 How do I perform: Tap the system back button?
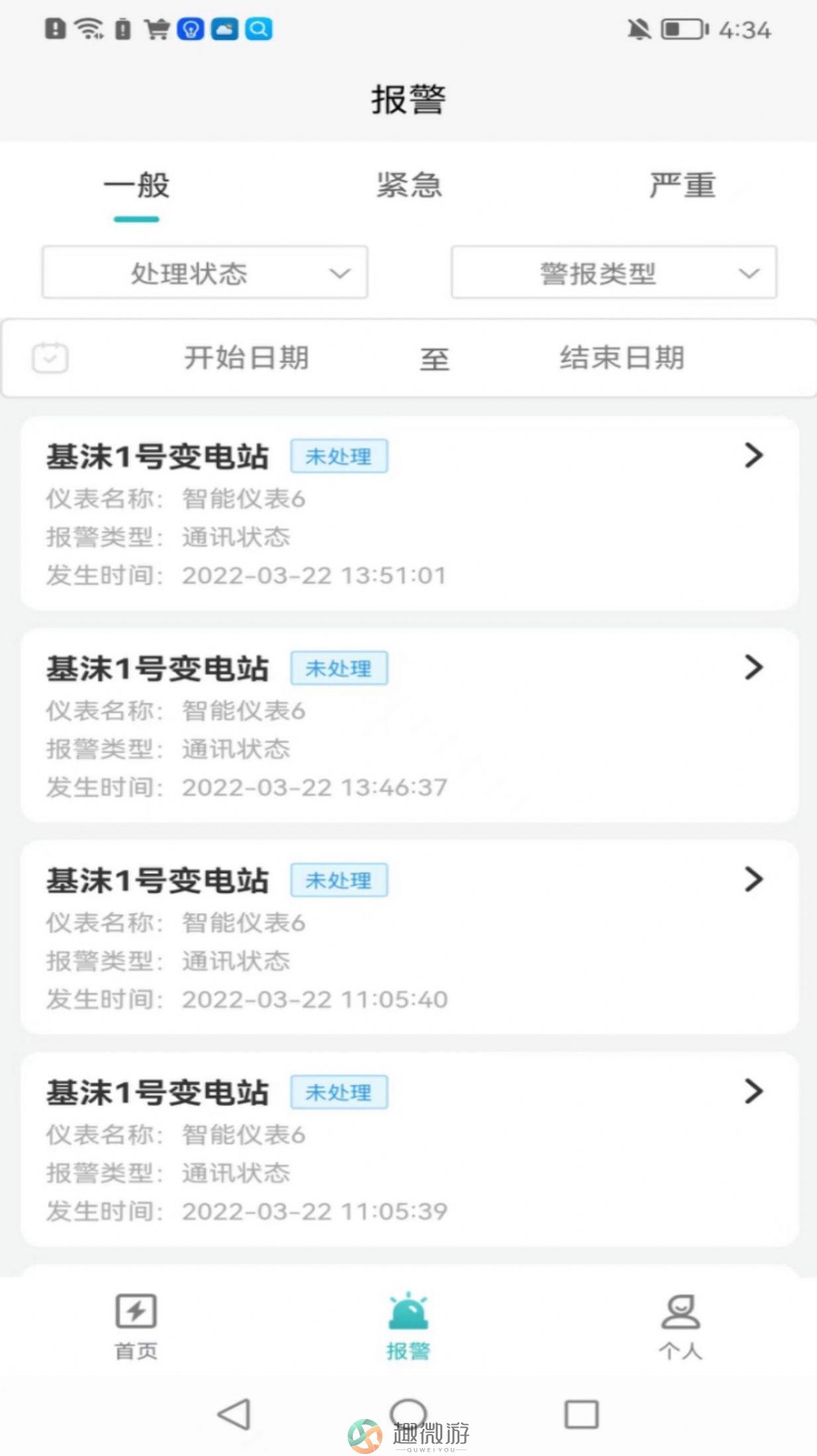(x=234, y=1414)
